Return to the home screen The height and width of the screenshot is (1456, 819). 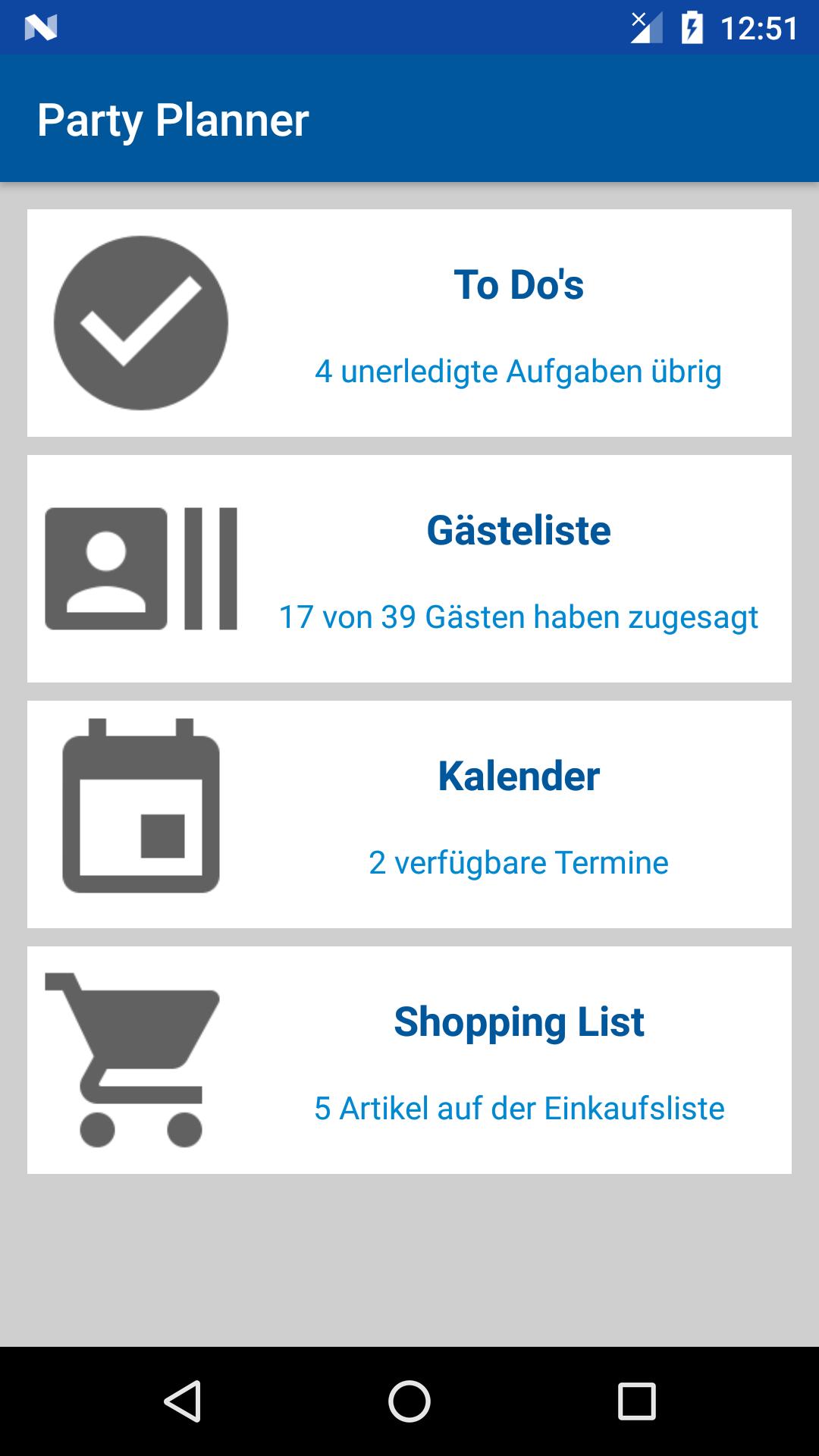pyautogui.click(x=409, y=1401)
